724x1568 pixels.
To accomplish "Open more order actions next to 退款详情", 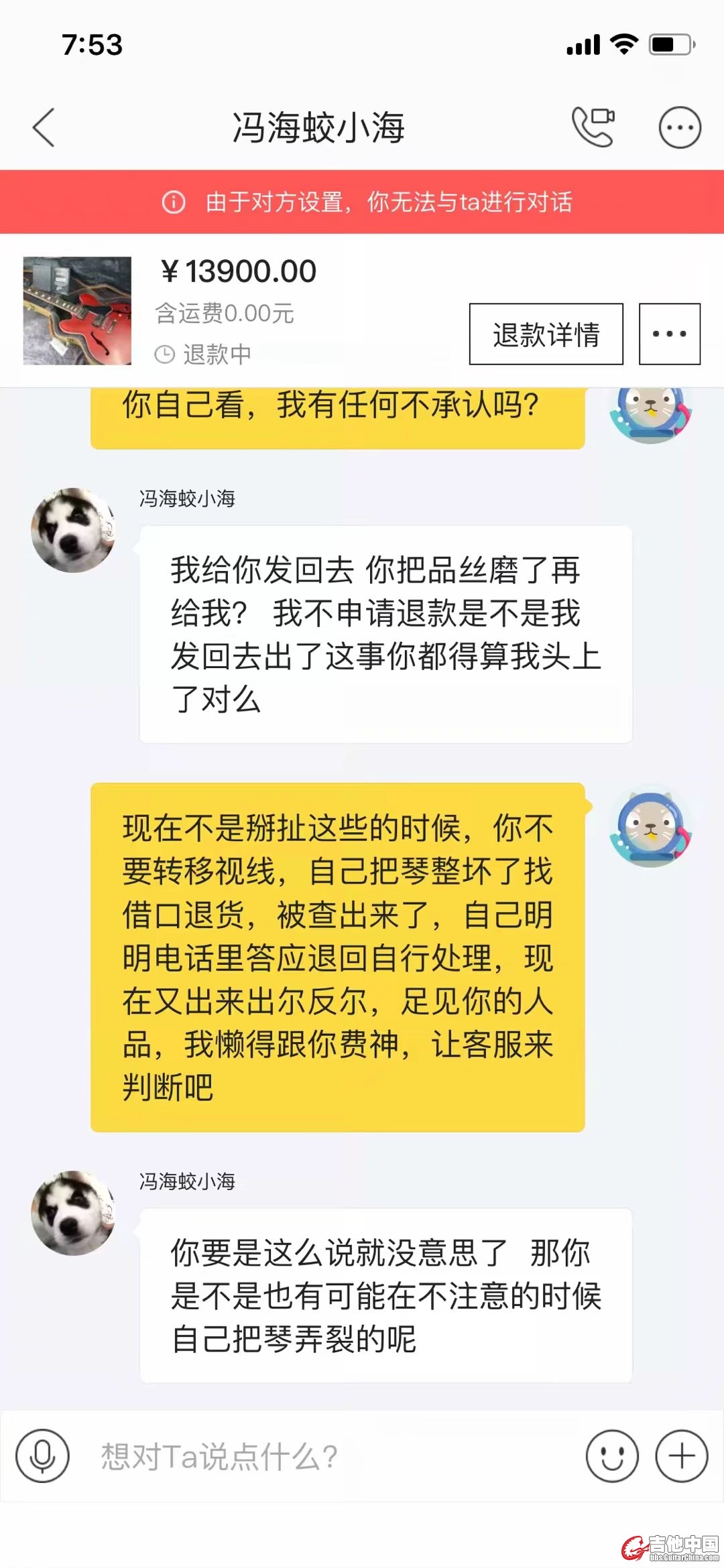I will [x=669, y=334].
